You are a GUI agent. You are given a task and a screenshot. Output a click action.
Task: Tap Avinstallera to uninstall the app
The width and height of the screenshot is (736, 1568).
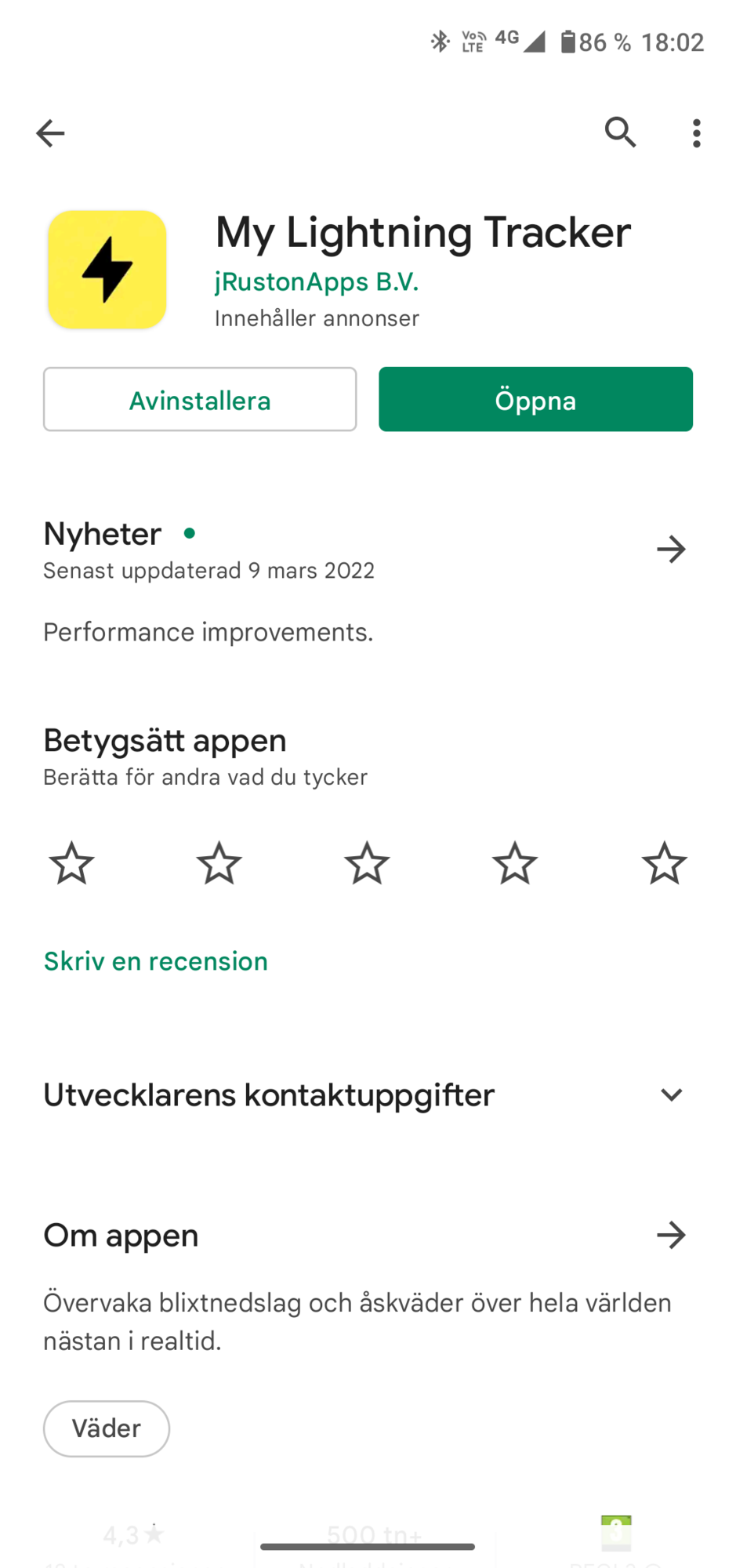pyautogui.click(x=200, y=399)
